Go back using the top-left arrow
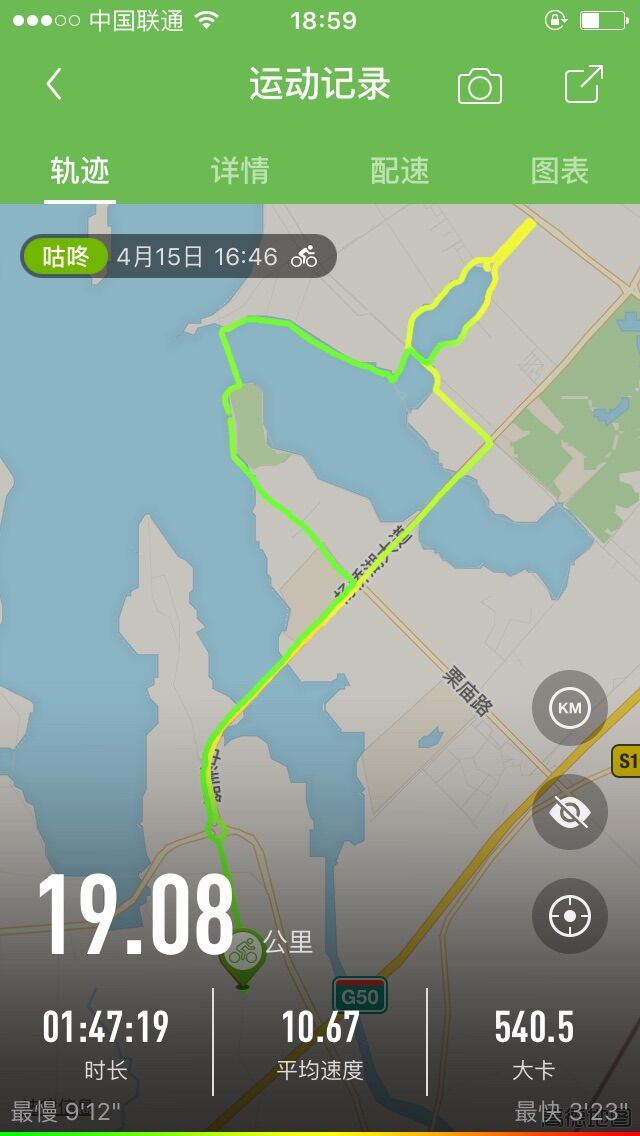Image resolution: width=640 pixels, height=1136 pixels. [55, 85]
